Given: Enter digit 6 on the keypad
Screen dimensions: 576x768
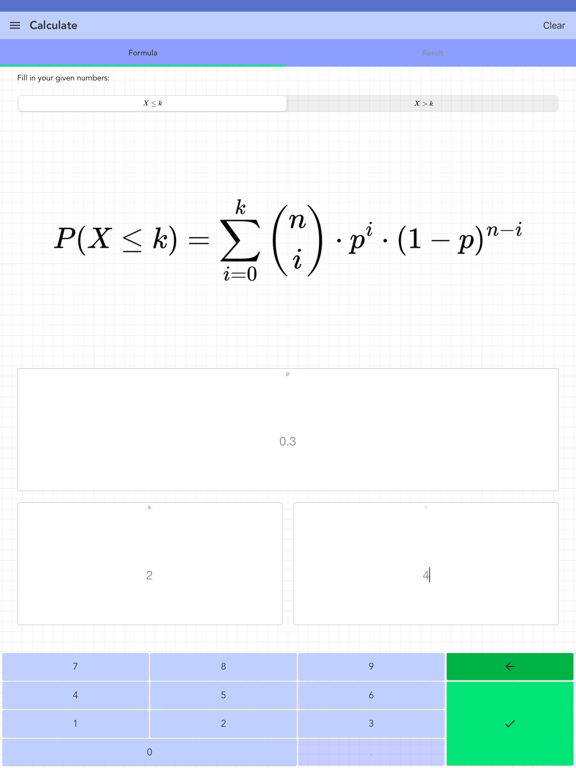Looking at the screenshot, I should (x=371, y=695).
